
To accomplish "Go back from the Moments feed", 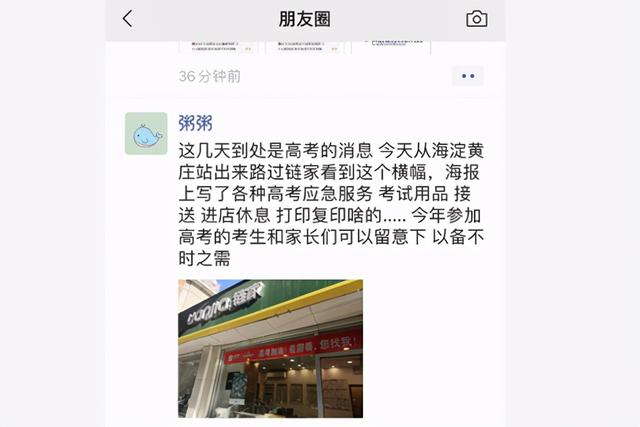I will (x=127, y=19).
